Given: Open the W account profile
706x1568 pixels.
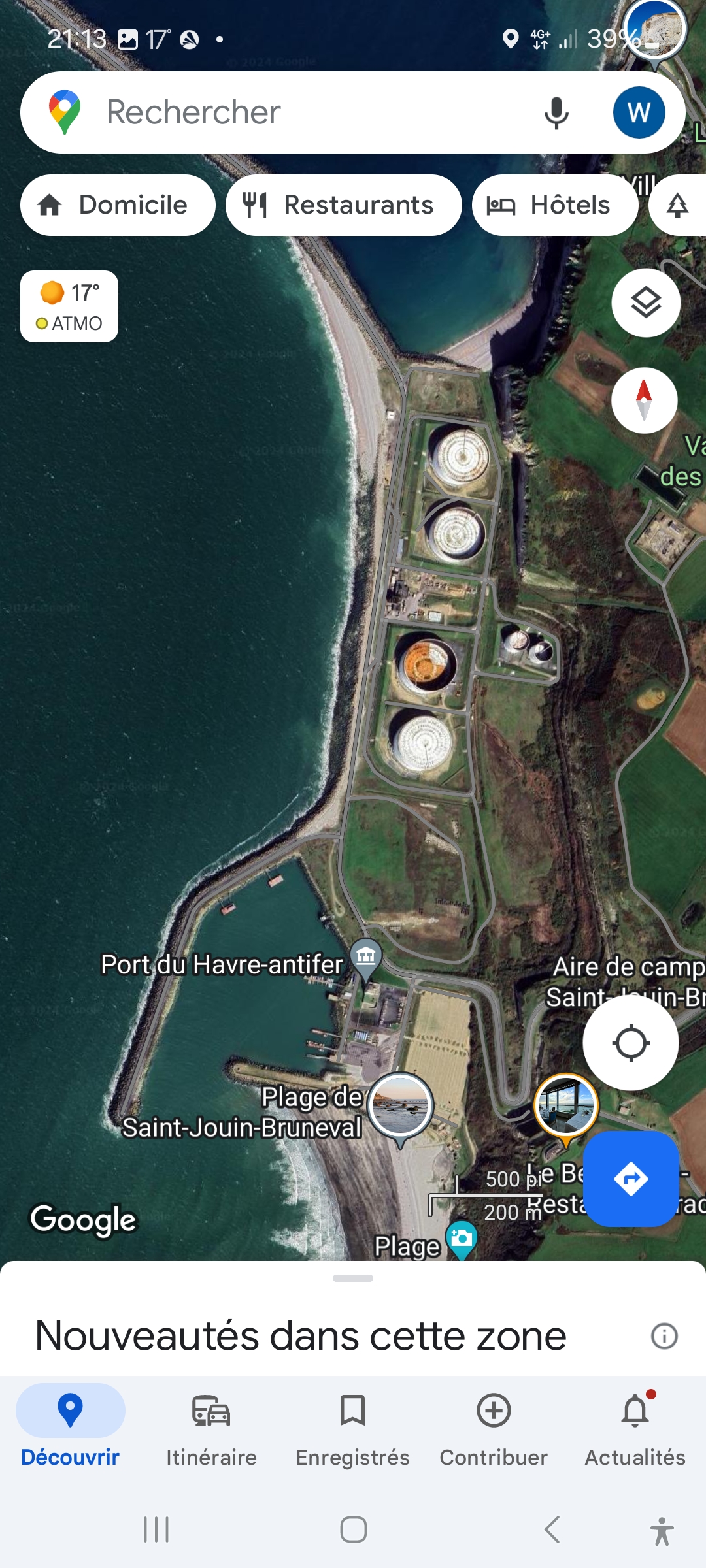Looking at the screenshot, I should point(639,112).
